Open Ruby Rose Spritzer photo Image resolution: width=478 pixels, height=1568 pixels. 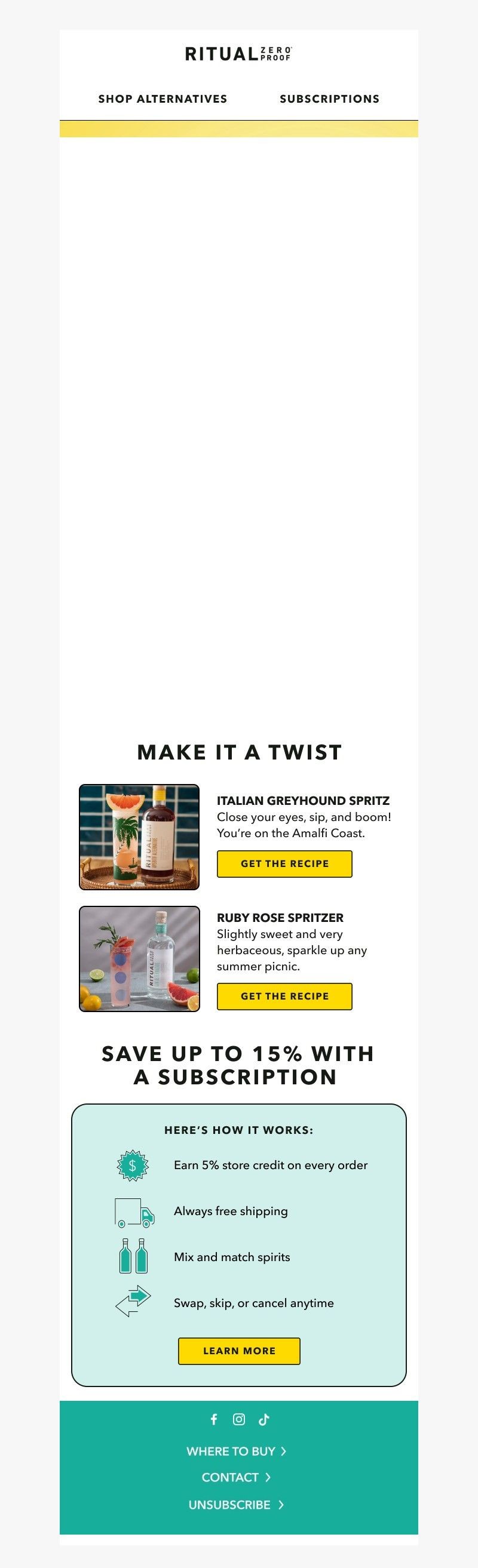click(x=139, y=959)
